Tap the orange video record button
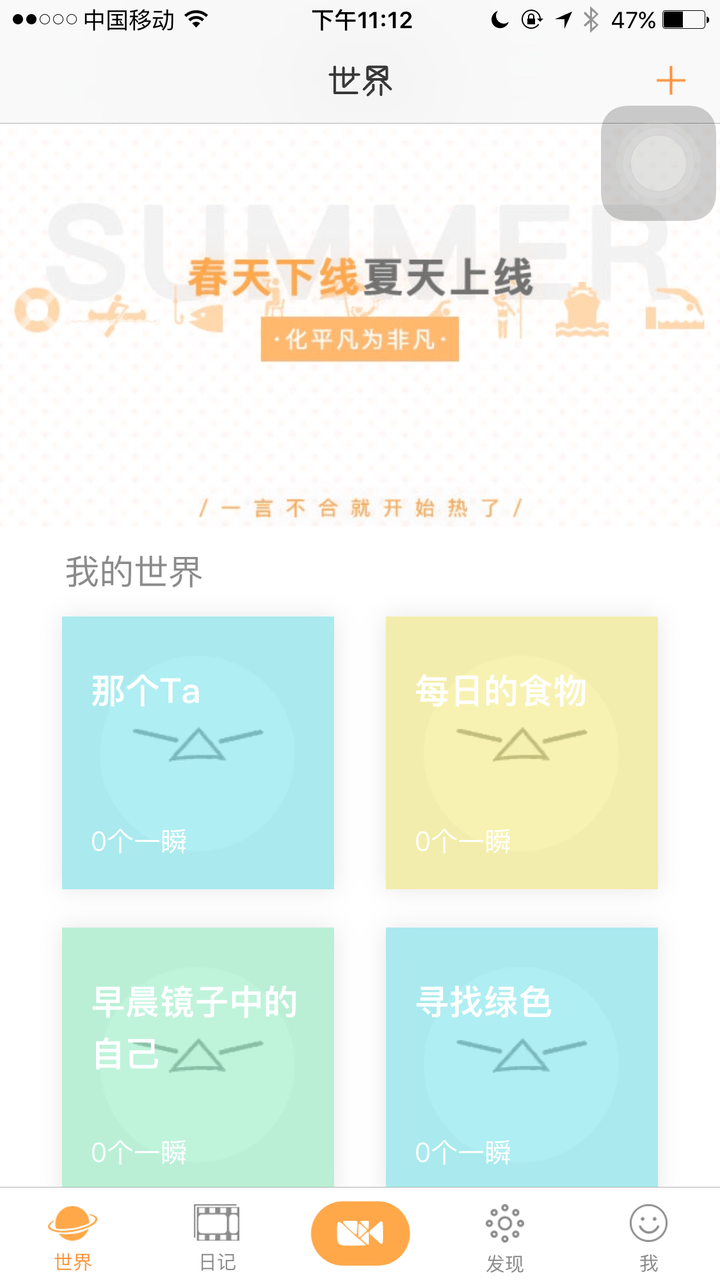Image resolution: width=720 pixels, height=1281 pixels. tap(360, 1233)
